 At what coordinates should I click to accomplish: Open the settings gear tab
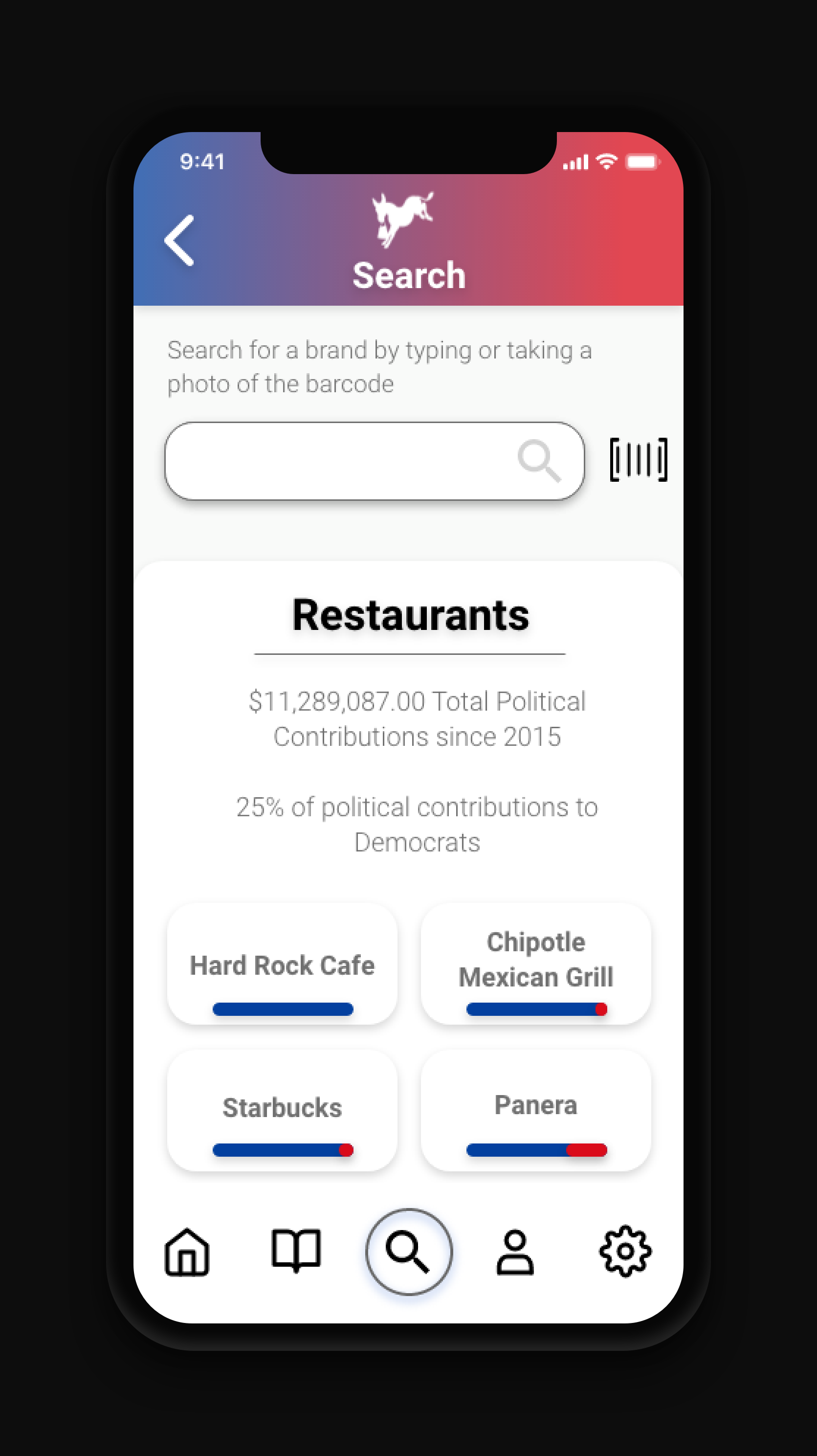click(x=625, y=1252)
